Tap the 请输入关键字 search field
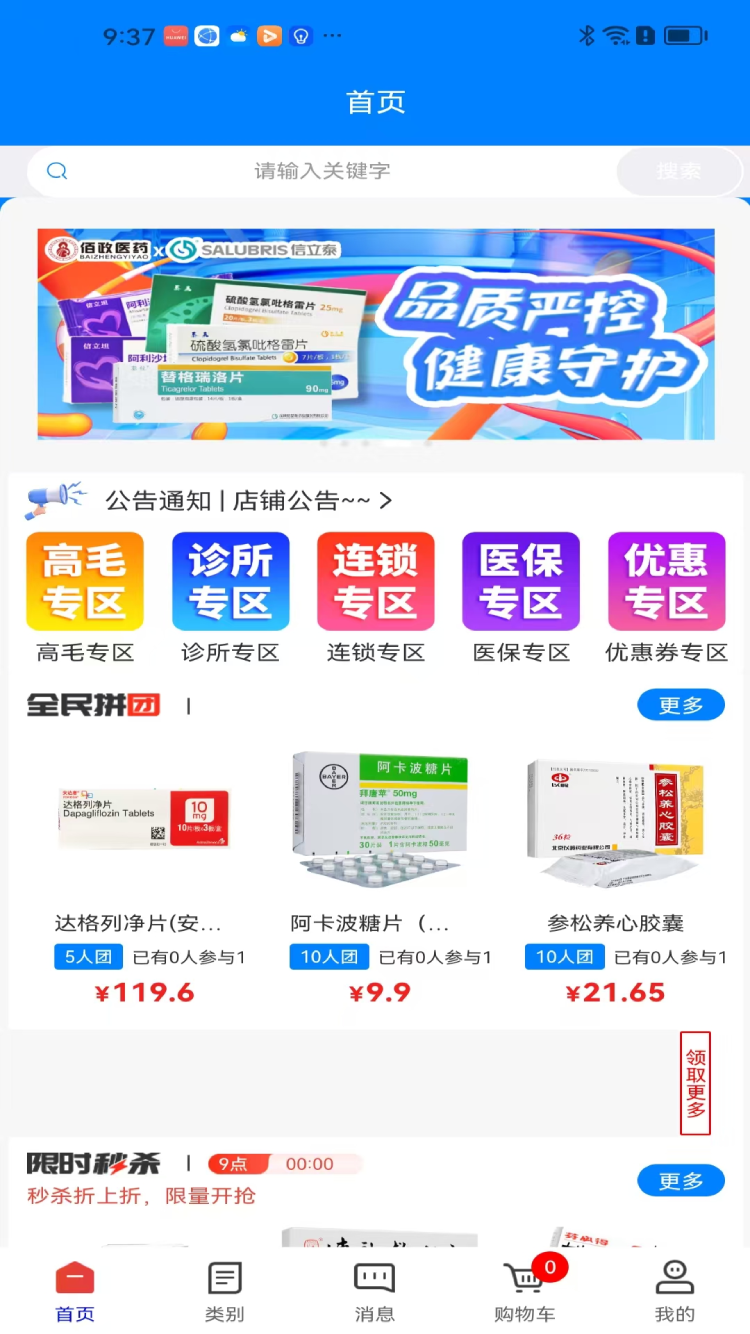This screenshot has width=750, height=1334. tap(322, 171)
